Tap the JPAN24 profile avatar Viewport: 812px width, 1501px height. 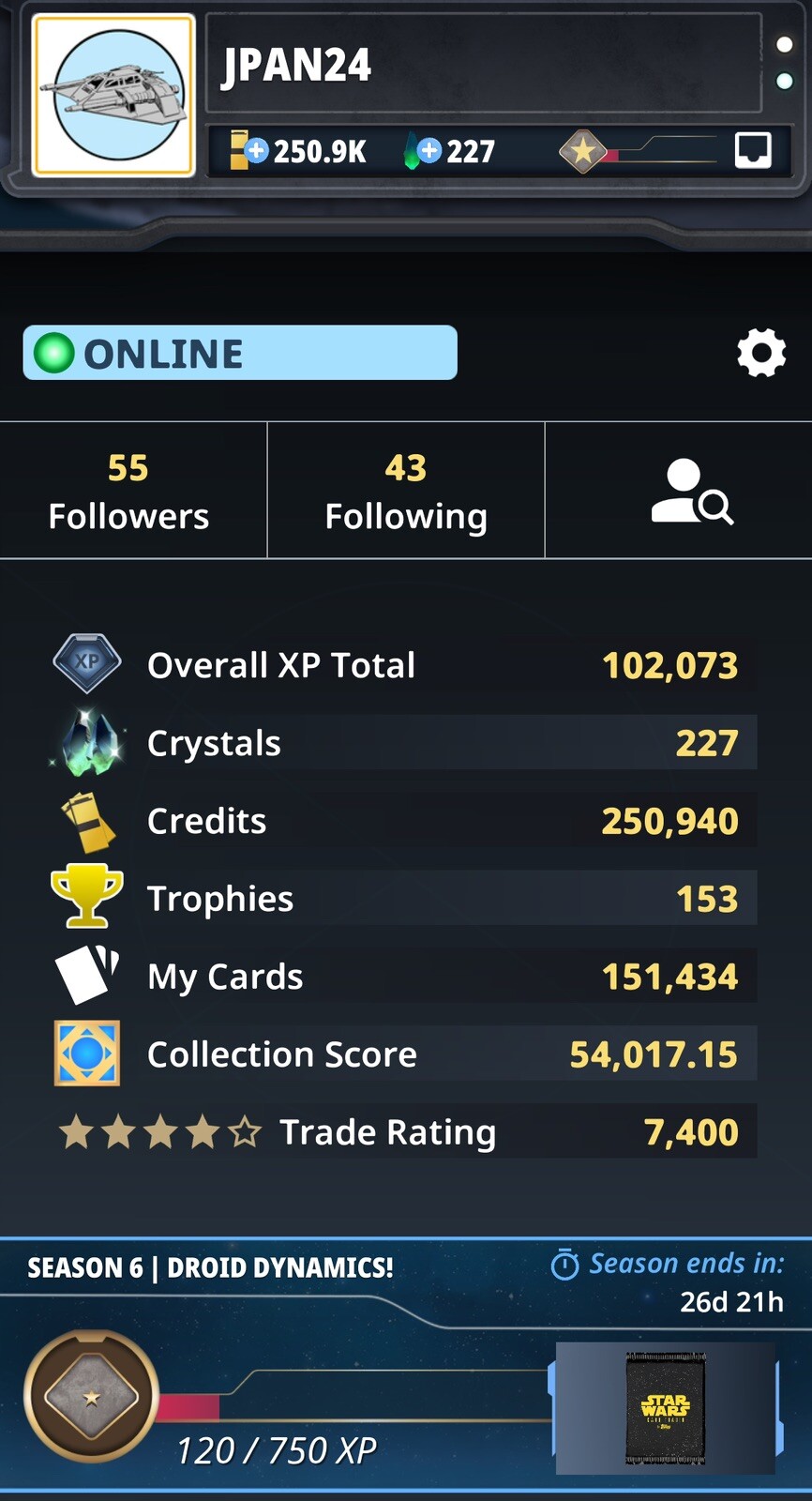[113, 95]
